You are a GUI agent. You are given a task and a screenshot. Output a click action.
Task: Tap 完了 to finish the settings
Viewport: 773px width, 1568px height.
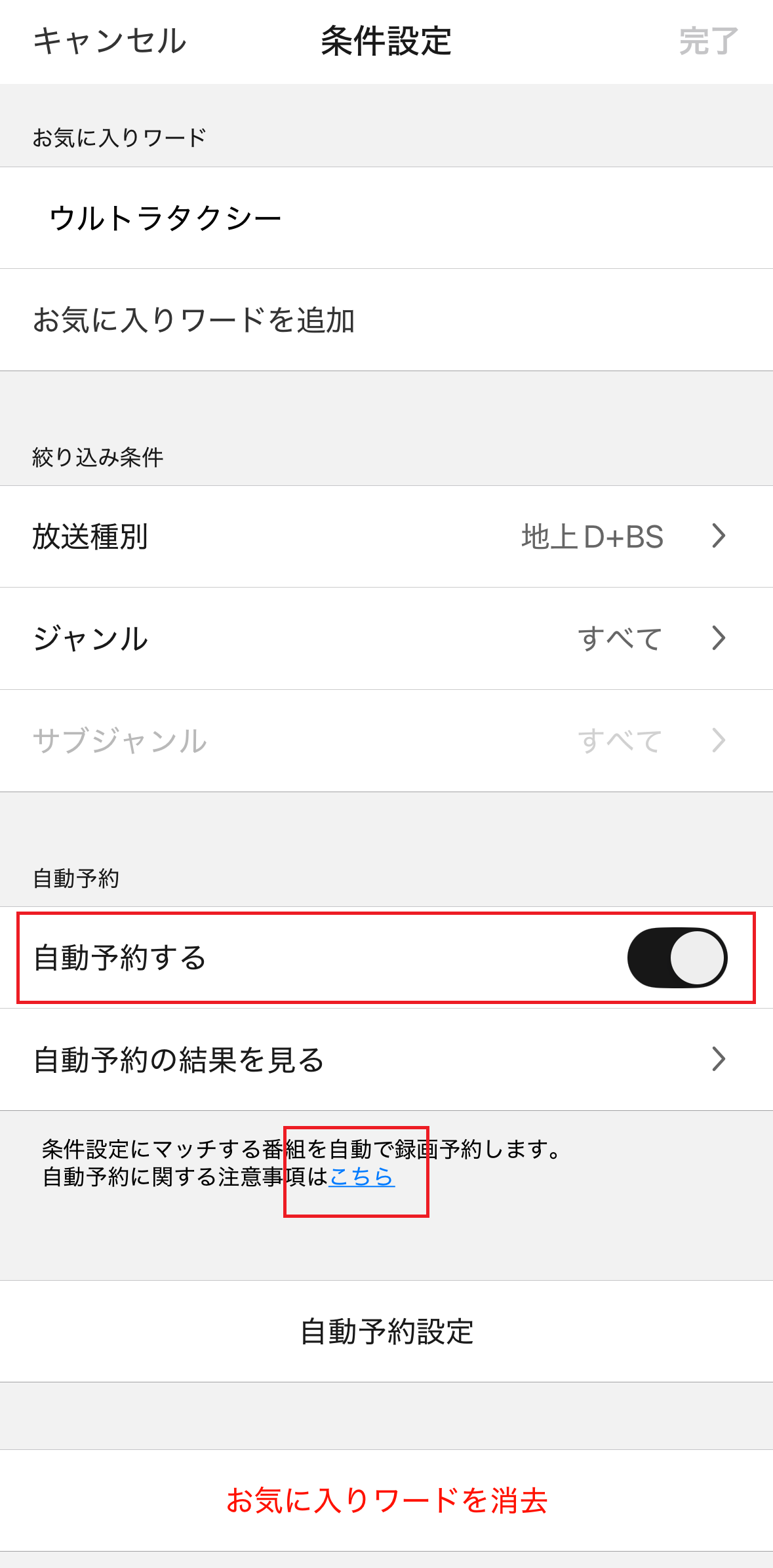[708, 41]
